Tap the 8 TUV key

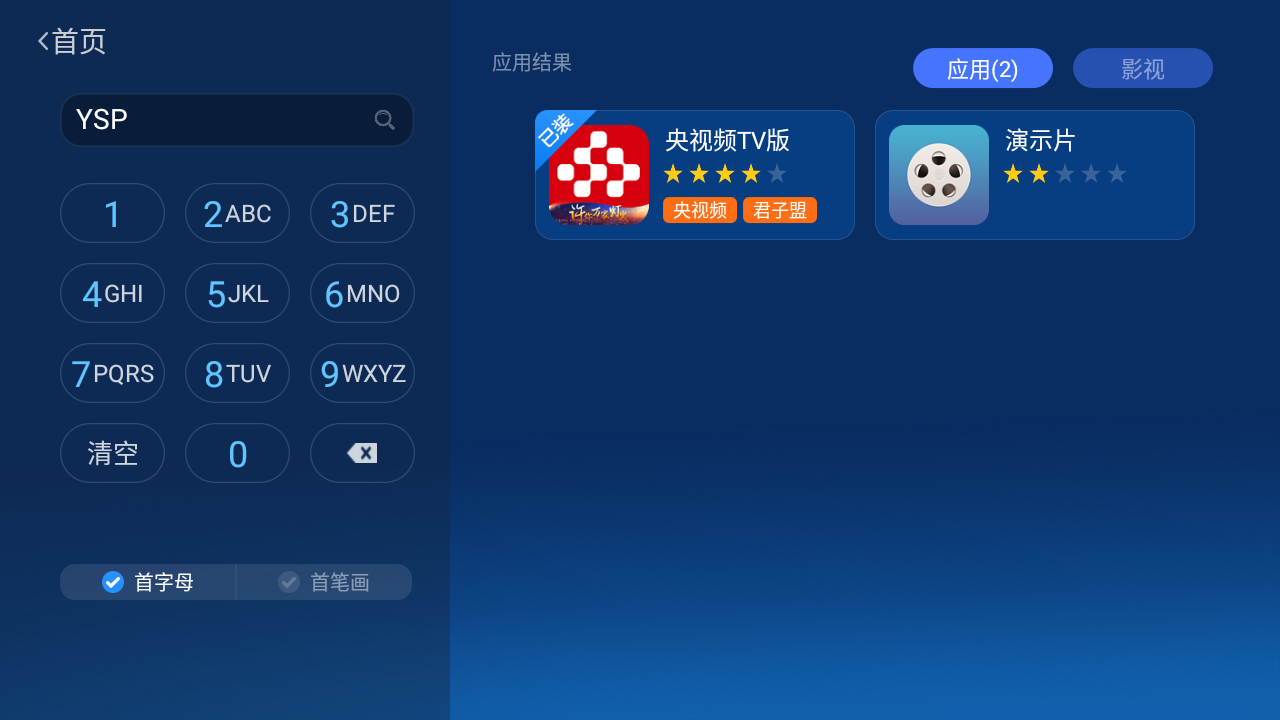coord(237,373)
